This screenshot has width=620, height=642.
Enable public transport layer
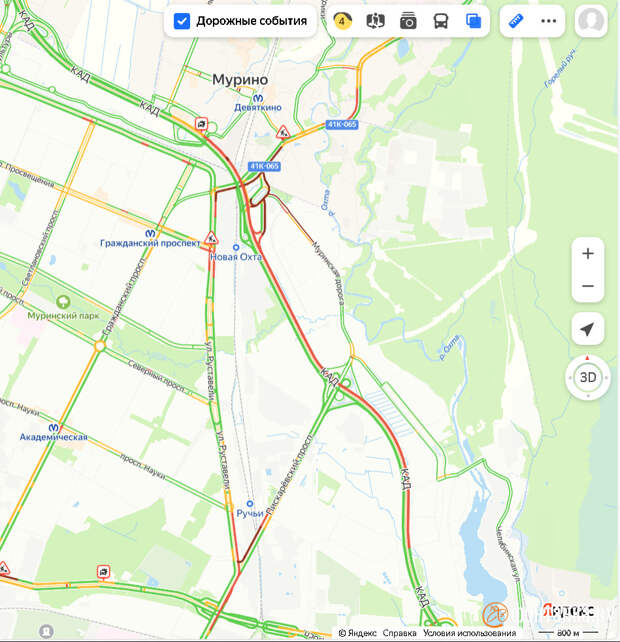coord(441,21)
